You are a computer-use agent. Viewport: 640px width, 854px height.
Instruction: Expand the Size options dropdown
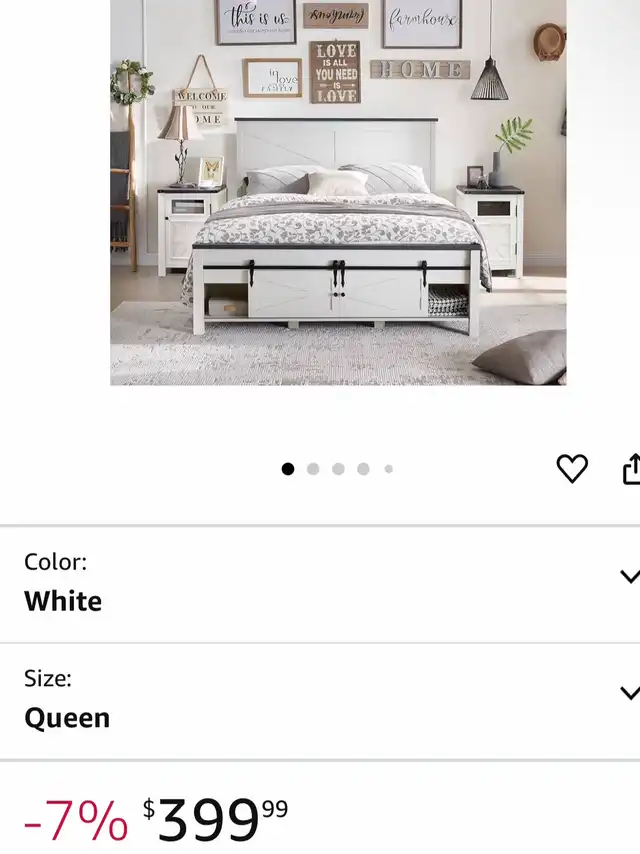pyautogui.click(x=628, y=692)
